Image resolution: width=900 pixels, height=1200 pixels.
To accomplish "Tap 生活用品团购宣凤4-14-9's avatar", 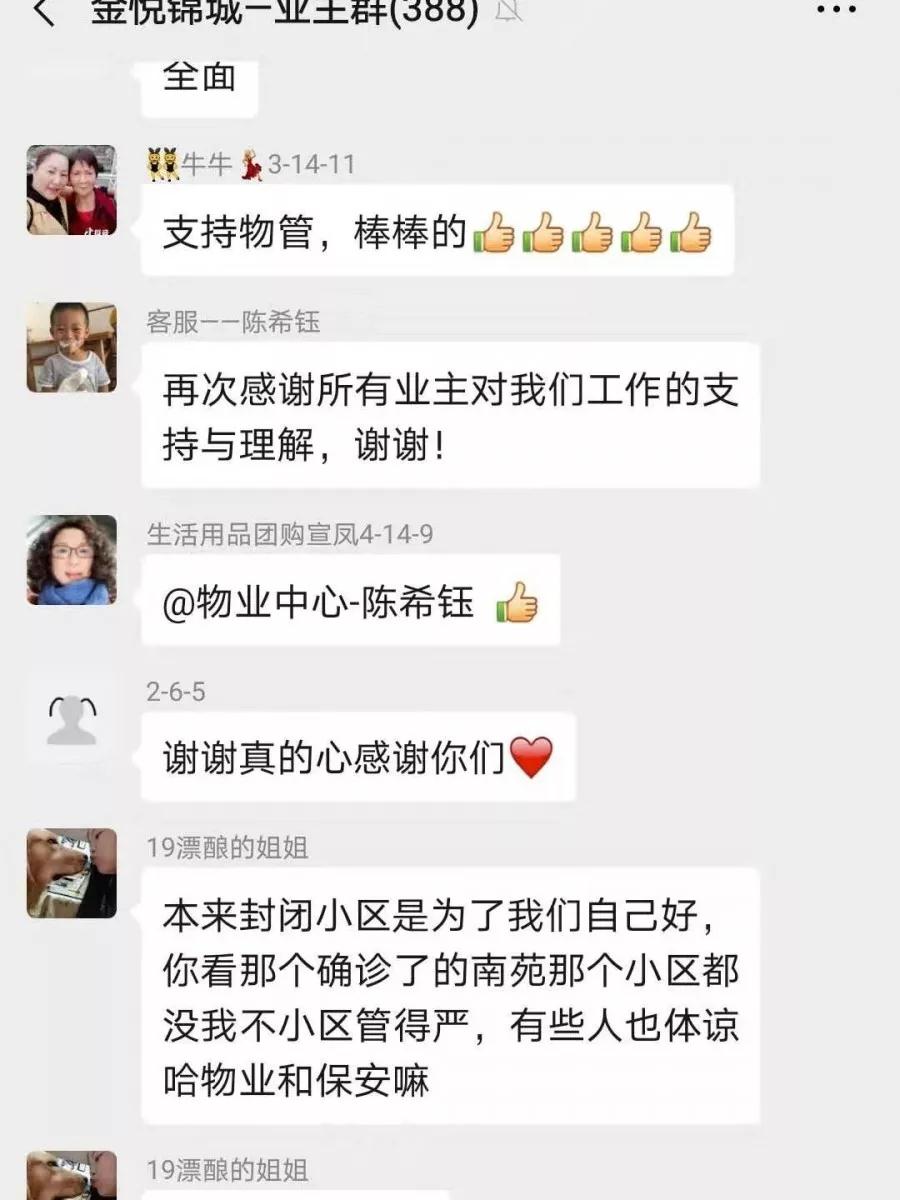I will pyautogui.click(x=71, y=560).
